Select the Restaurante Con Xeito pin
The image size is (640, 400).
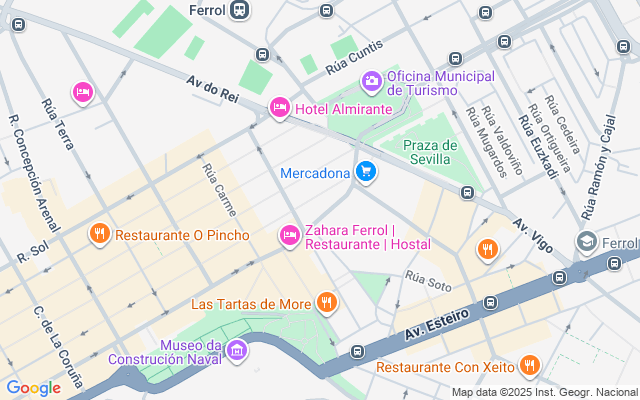(530, 366)
